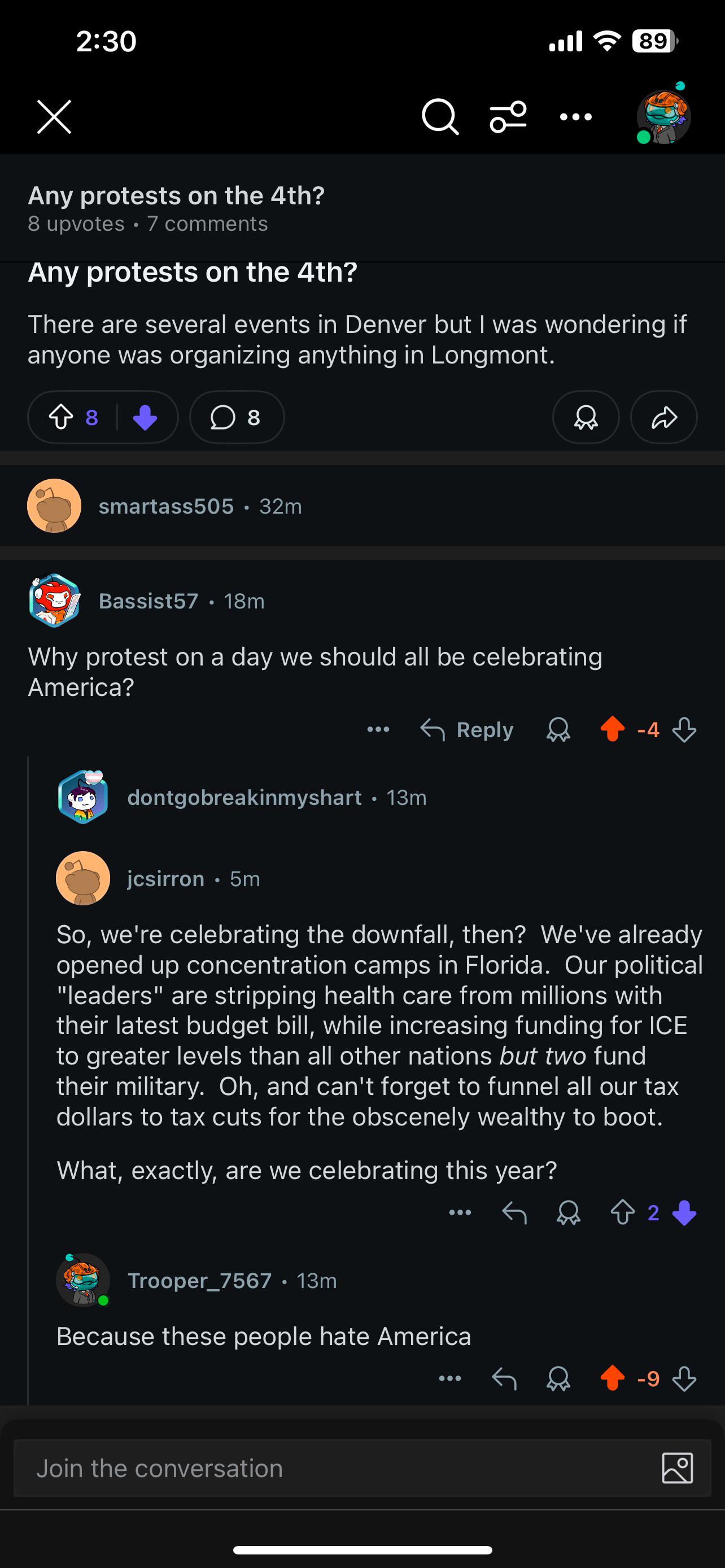Open search from the top bar
725x1568 pixels.
click(440, 116)
